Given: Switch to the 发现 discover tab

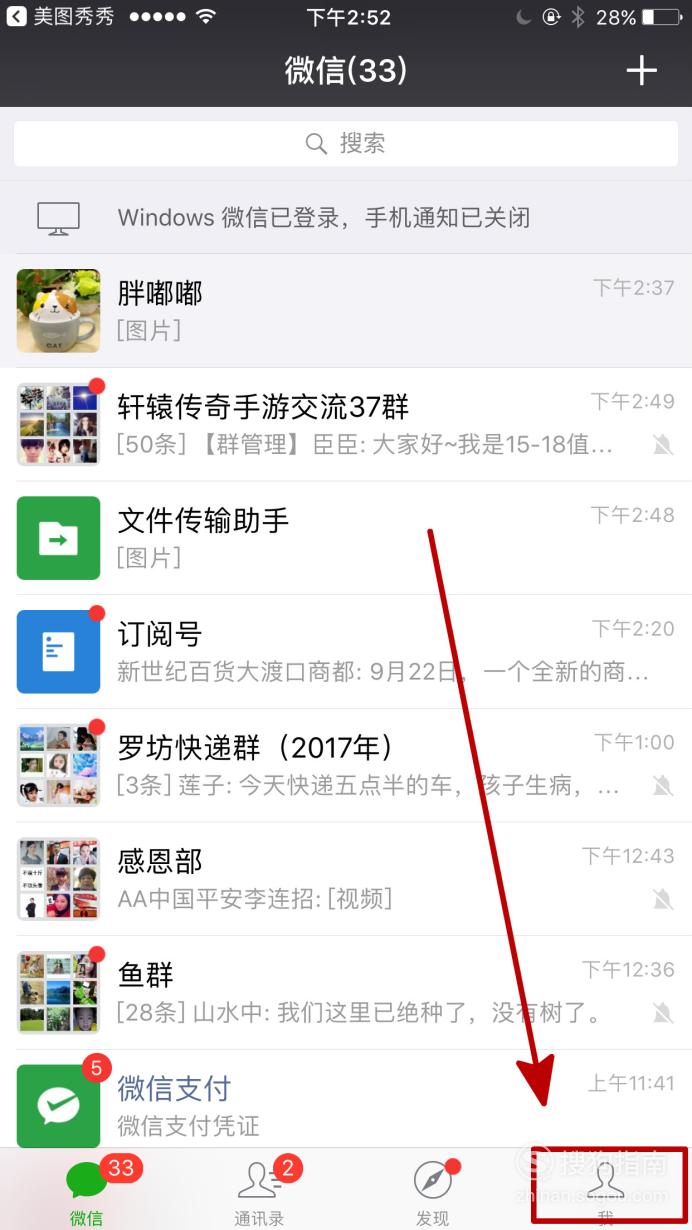Looking at the screenshot, I should click(x=432, y=1190).
